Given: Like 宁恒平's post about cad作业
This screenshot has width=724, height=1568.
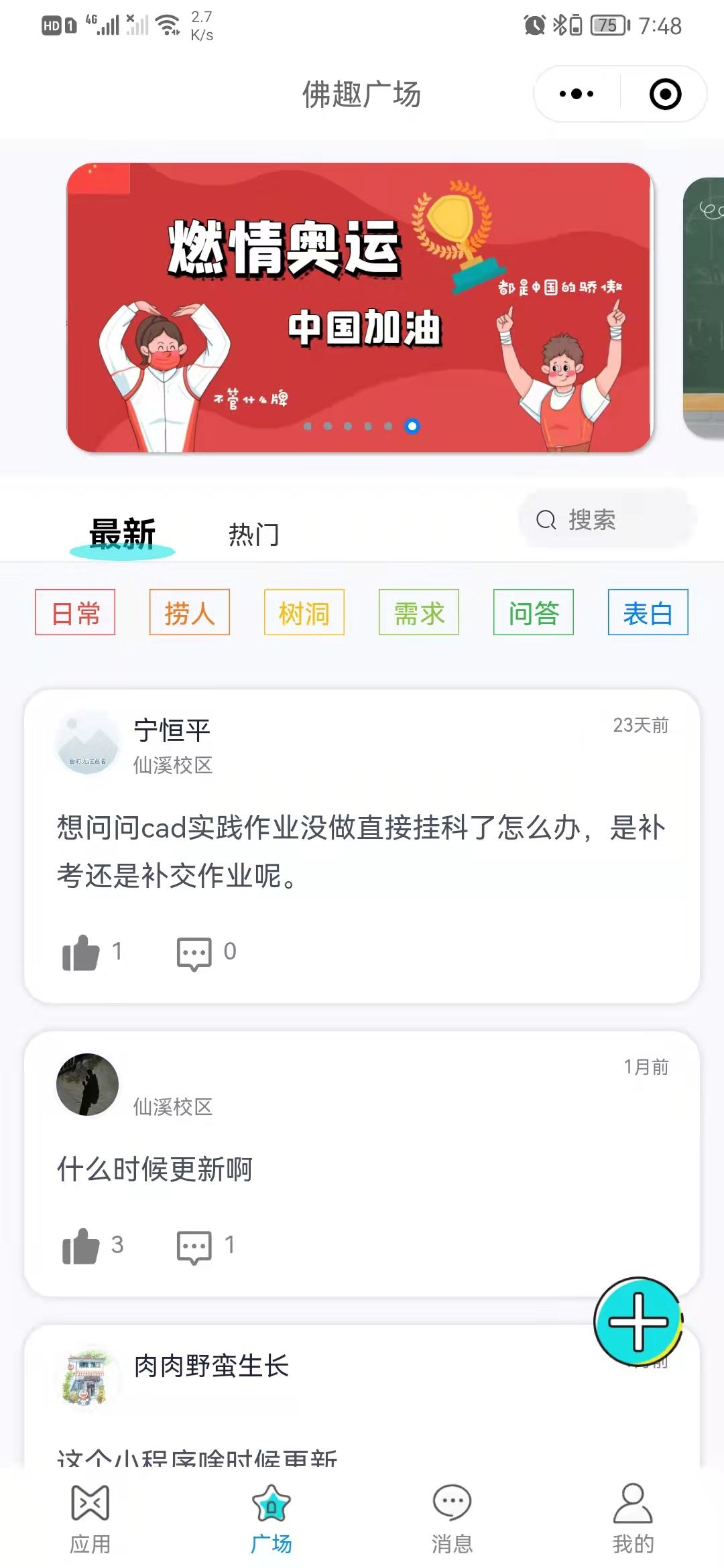Looking at the screenshot, I should (82, 952).
